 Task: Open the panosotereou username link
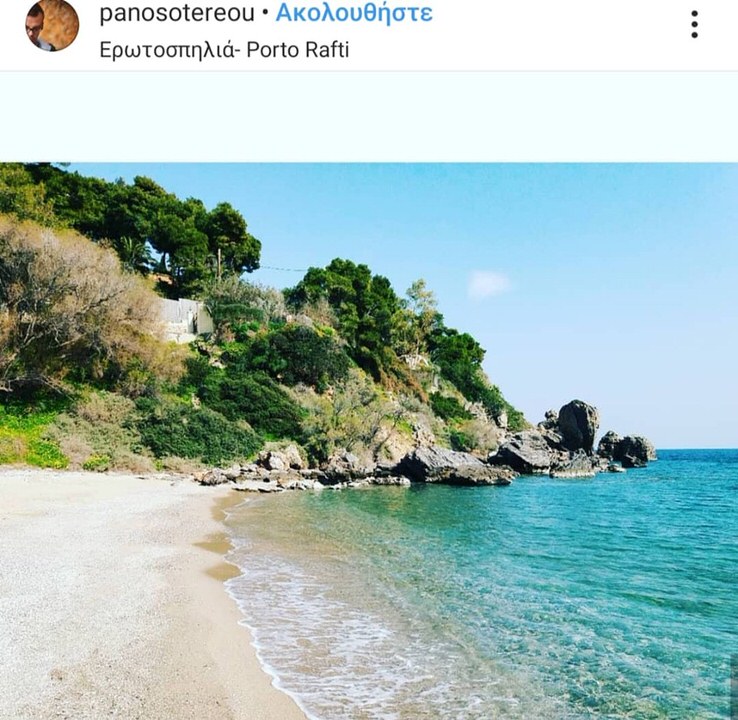click(x=177, y=13)
